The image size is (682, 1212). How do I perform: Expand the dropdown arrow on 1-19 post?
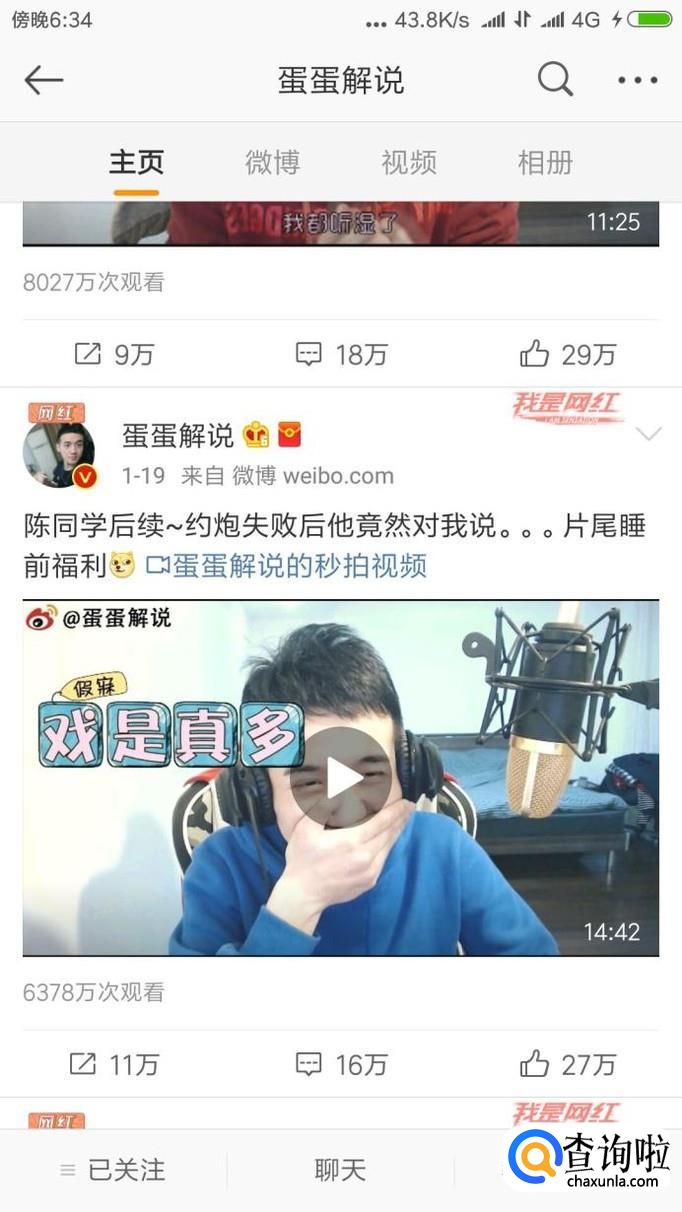[649, 434]
